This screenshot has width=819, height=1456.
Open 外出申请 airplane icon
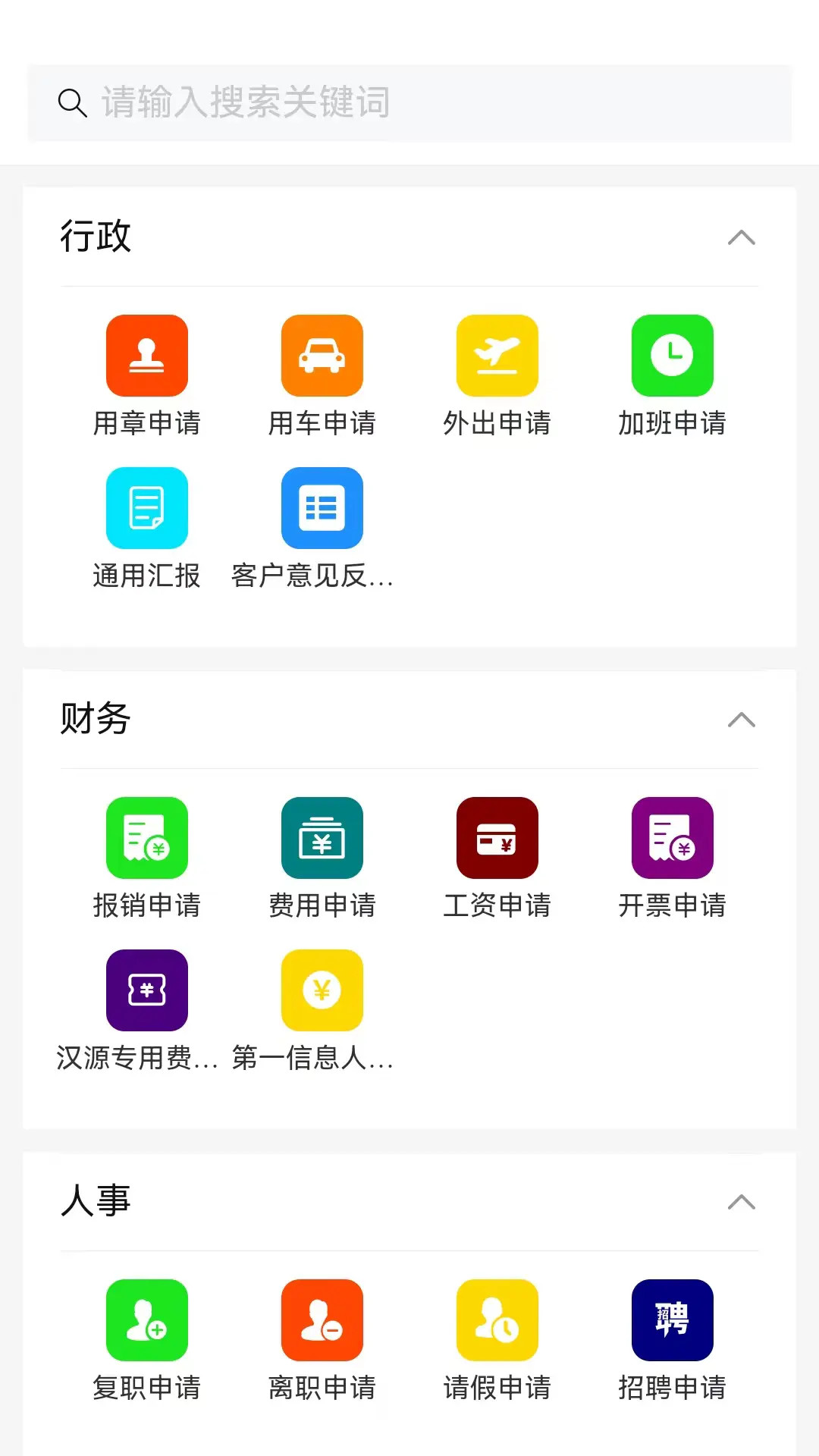click(497, 355)
